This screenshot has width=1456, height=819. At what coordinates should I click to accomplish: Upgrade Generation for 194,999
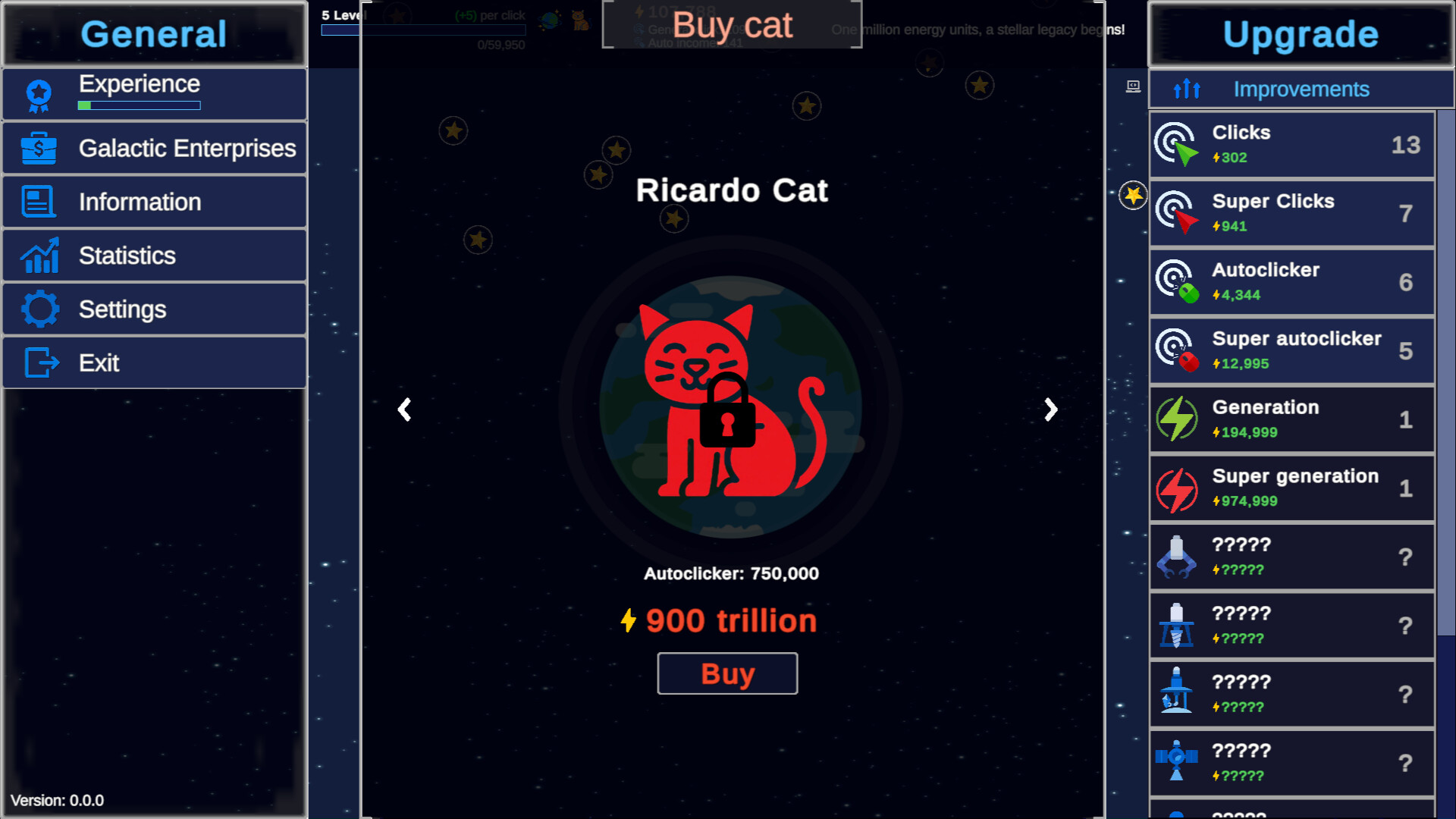pos(1291,419)
